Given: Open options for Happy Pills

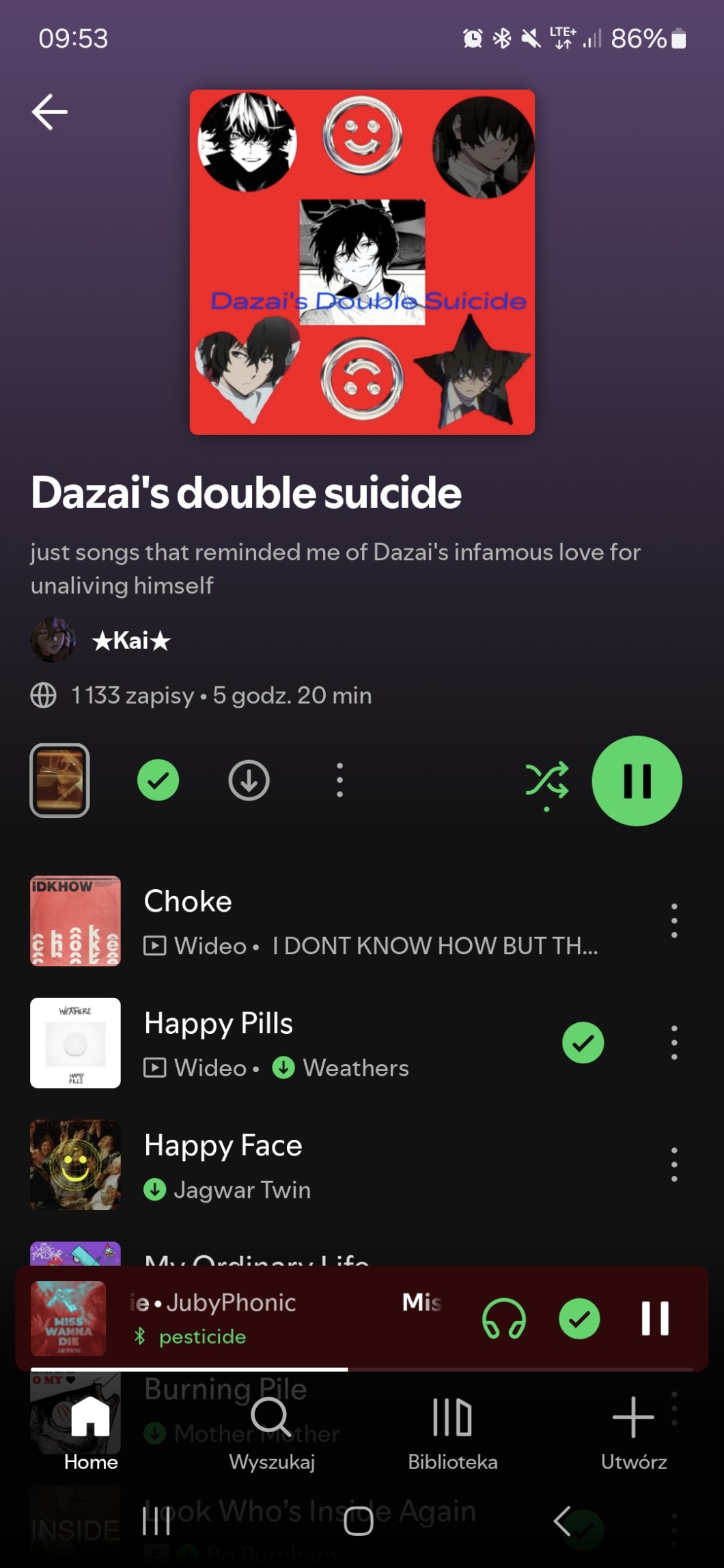Looking at the screenshot, I should (674, 1043).
